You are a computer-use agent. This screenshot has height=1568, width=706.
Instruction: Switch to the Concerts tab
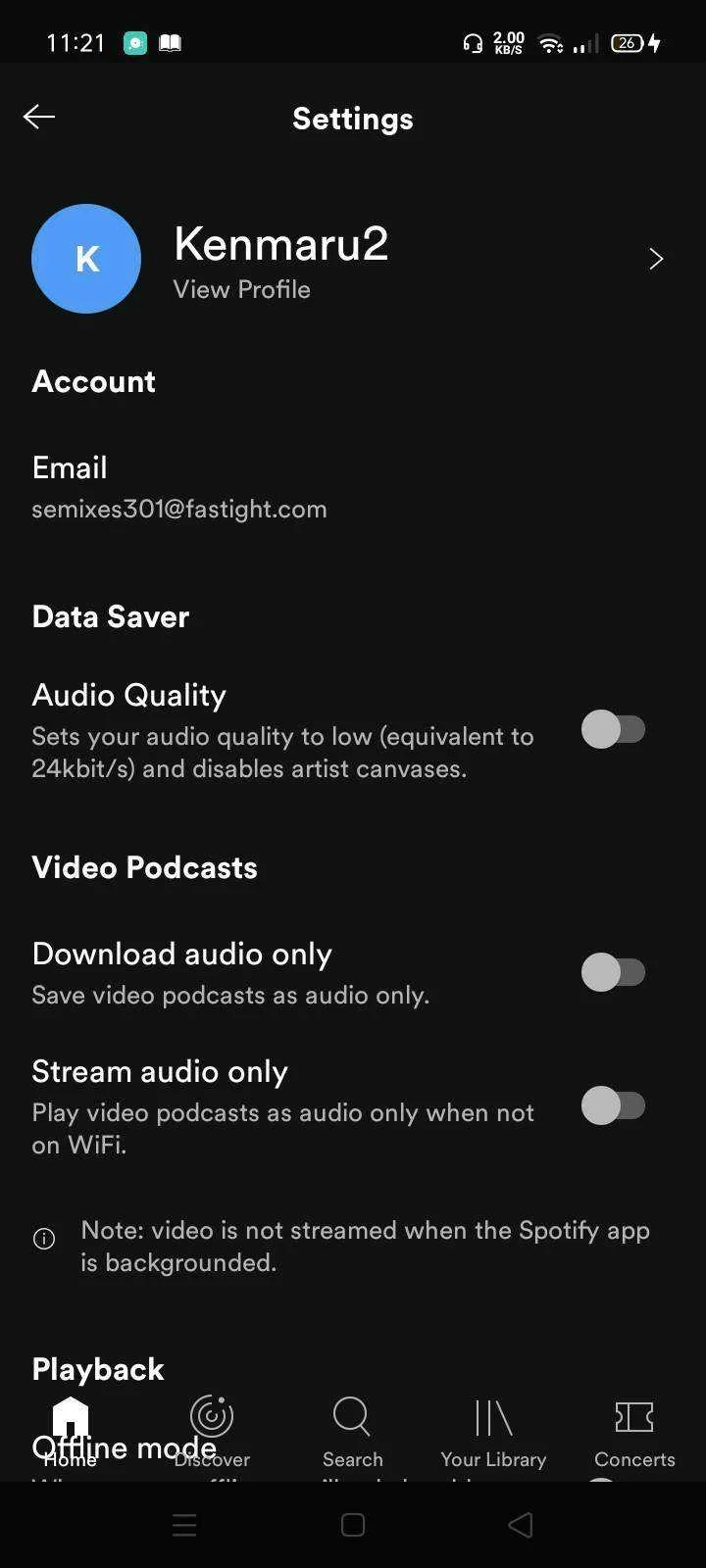[x=634, y=1433]
